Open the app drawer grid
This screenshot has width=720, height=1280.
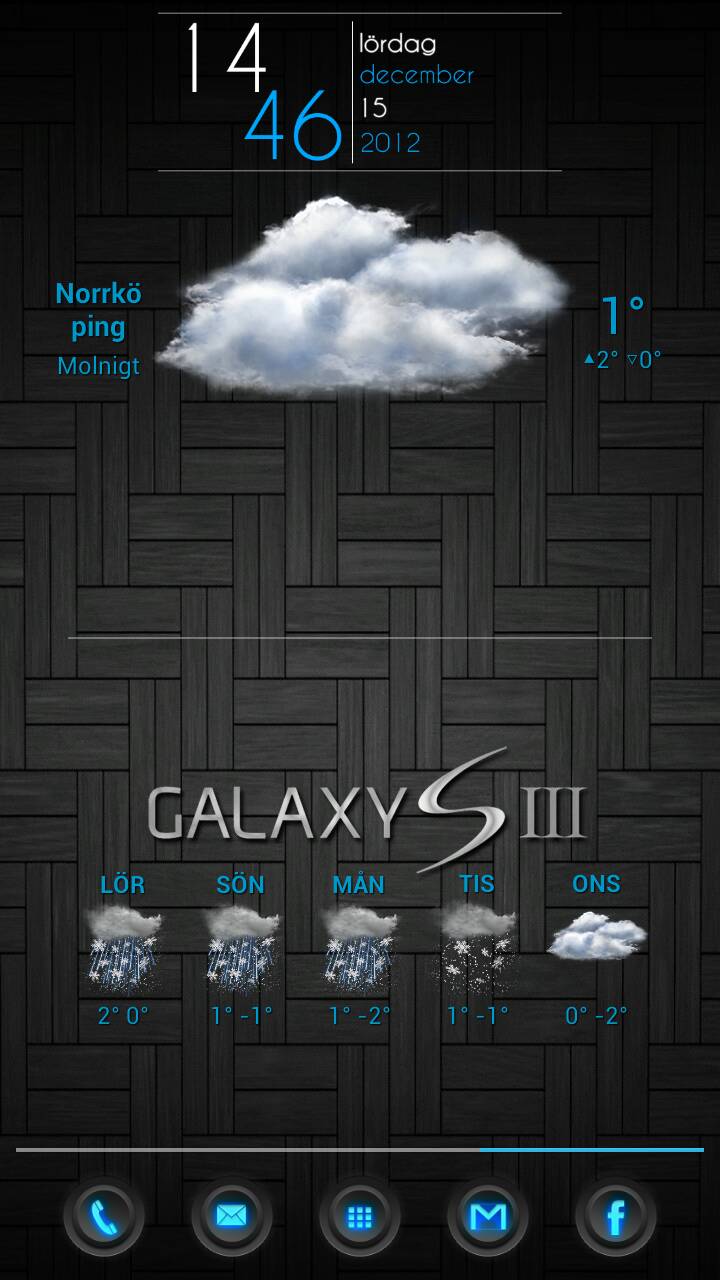pyautogui.click(x=360, y=1217)
